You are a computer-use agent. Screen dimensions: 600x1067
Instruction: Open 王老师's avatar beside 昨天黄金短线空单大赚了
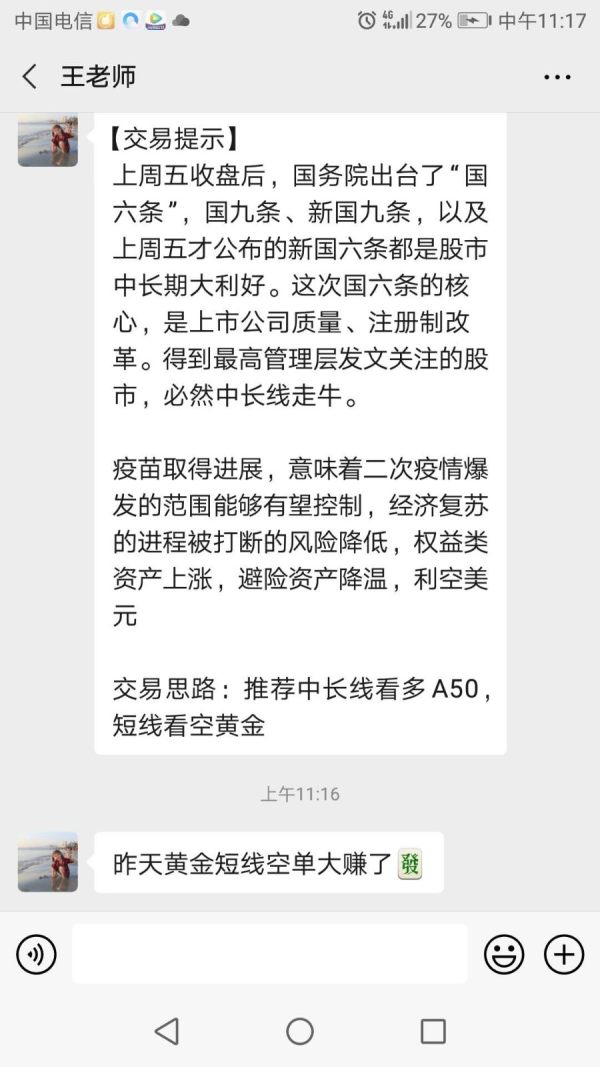point(48,861)
